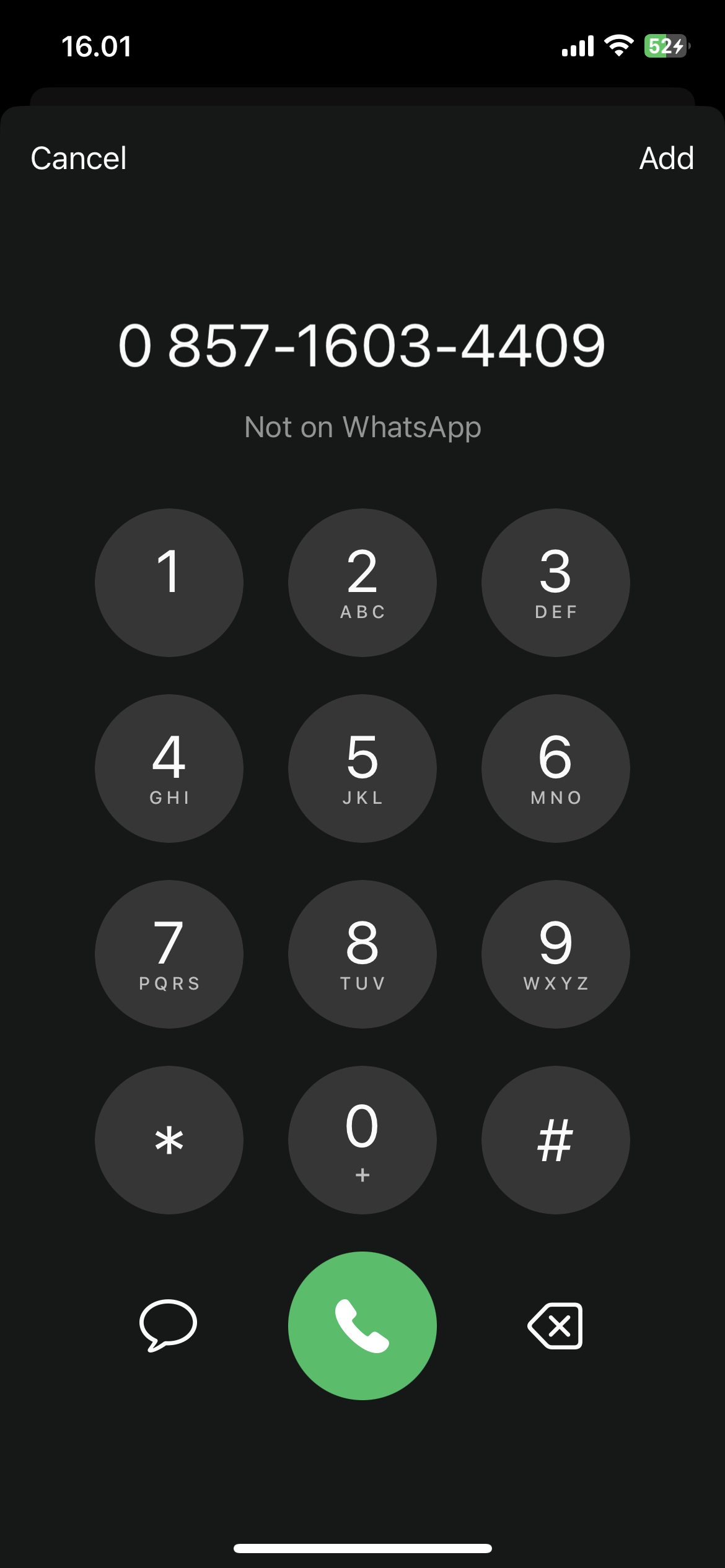This screenshot has width=725, height=1568.
Task: Enter the asterisk symbol
Action: tap(169, 1140)
